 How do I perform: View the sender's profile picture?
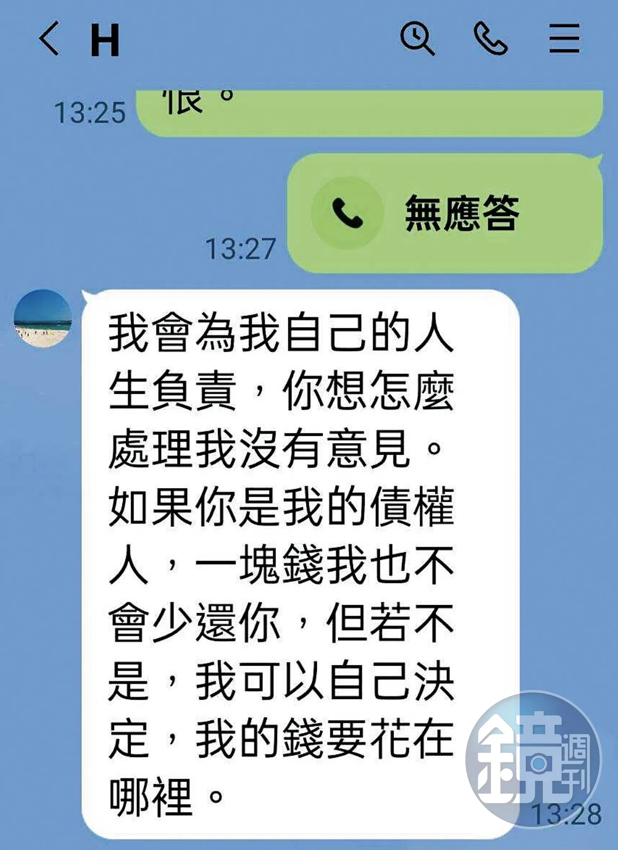[42, 318]
